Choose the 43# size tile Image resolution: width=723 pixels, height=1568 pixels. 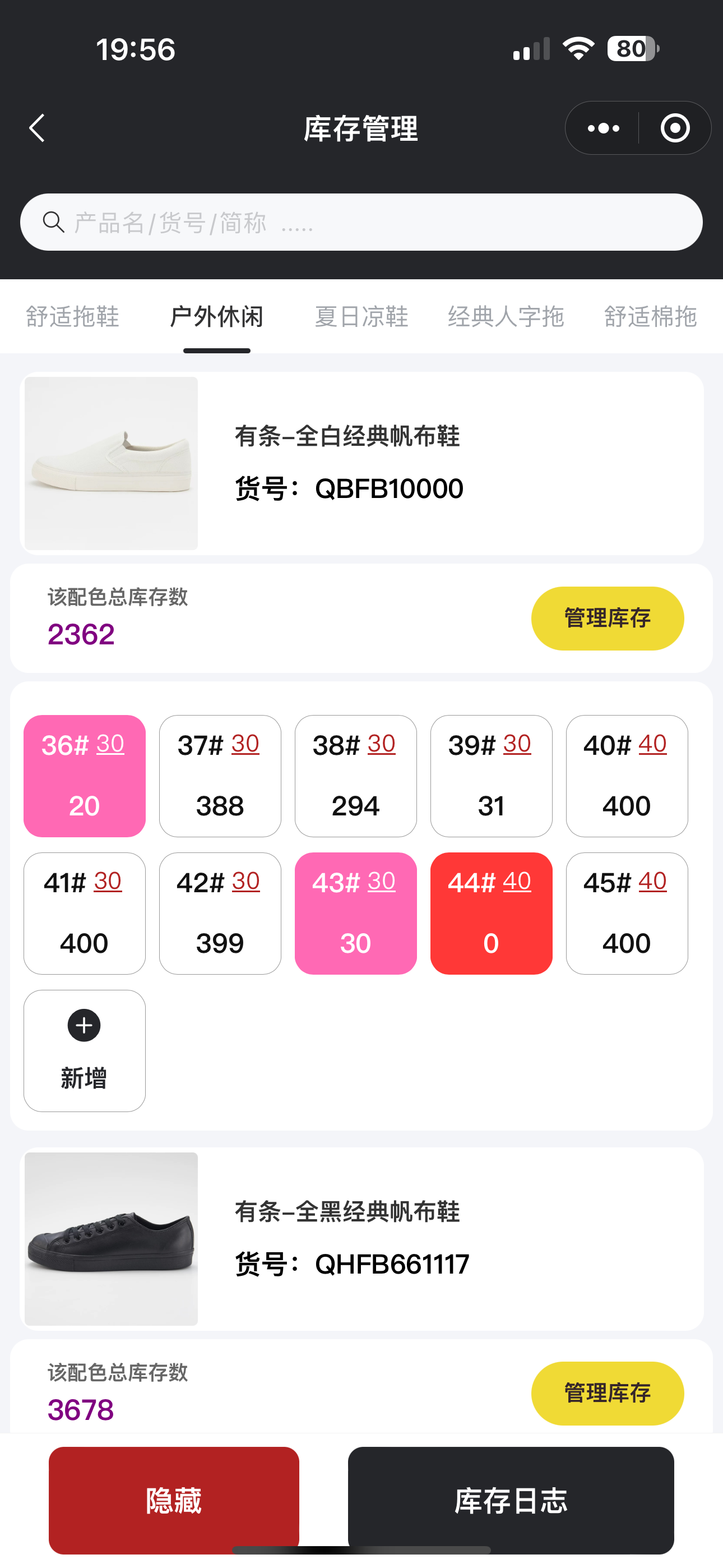355,913
